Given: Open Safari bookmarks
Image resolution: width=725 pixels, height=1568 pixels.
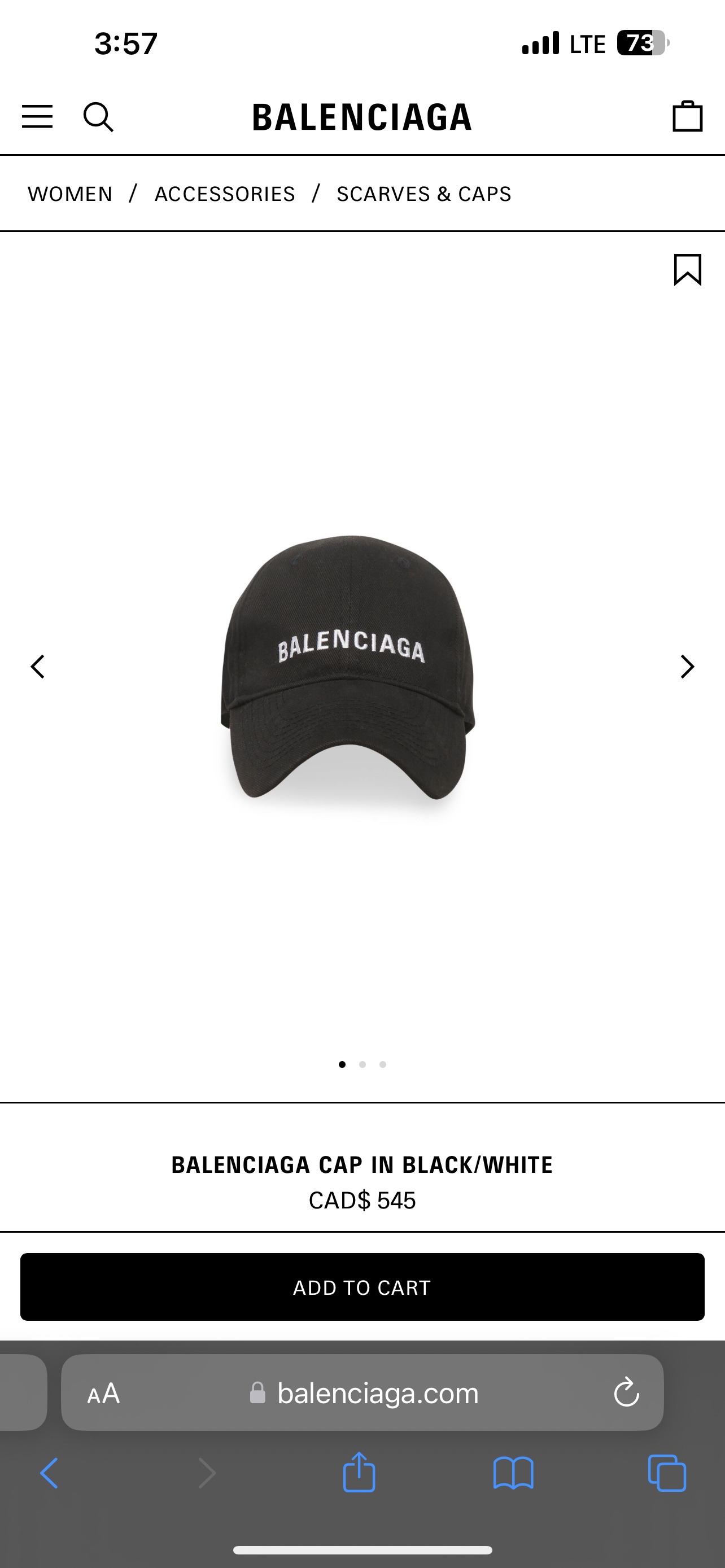Looking at the screenshot, I should 513,1474.
